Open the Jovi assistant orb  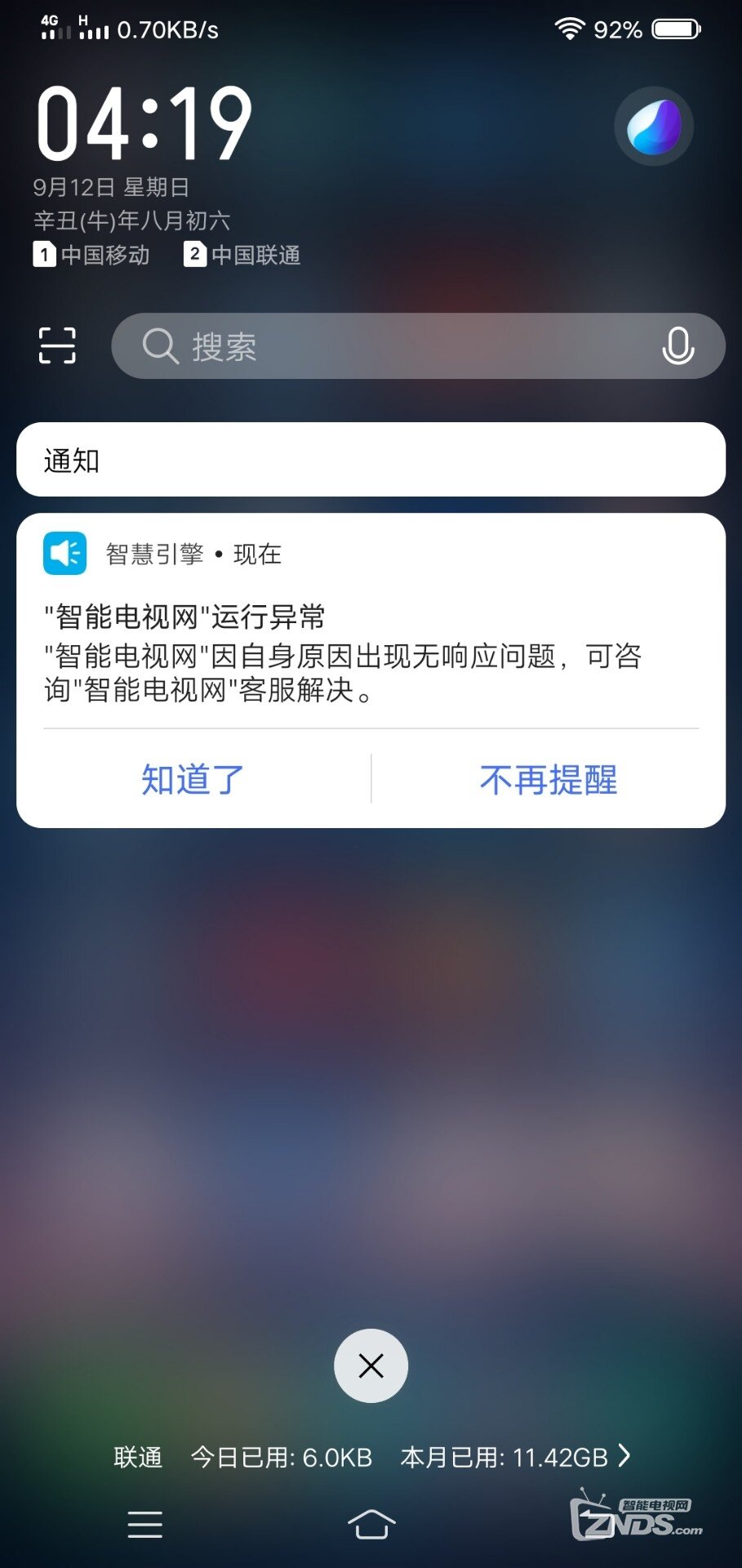click(654, 127)
